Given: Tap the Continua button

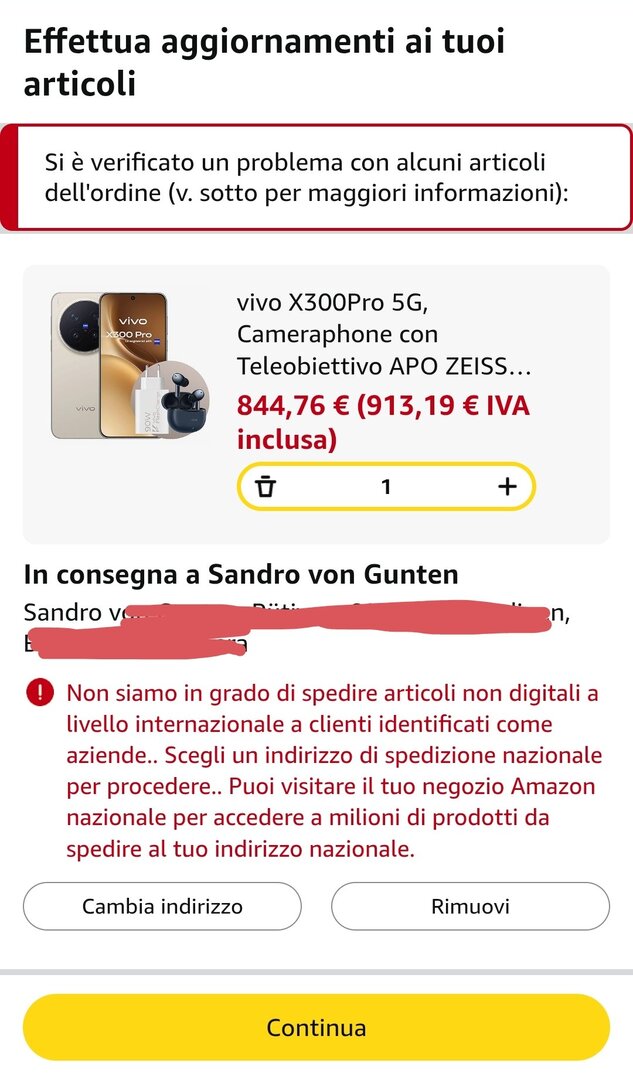Looking at the screenshot, I should point(316,1027).
